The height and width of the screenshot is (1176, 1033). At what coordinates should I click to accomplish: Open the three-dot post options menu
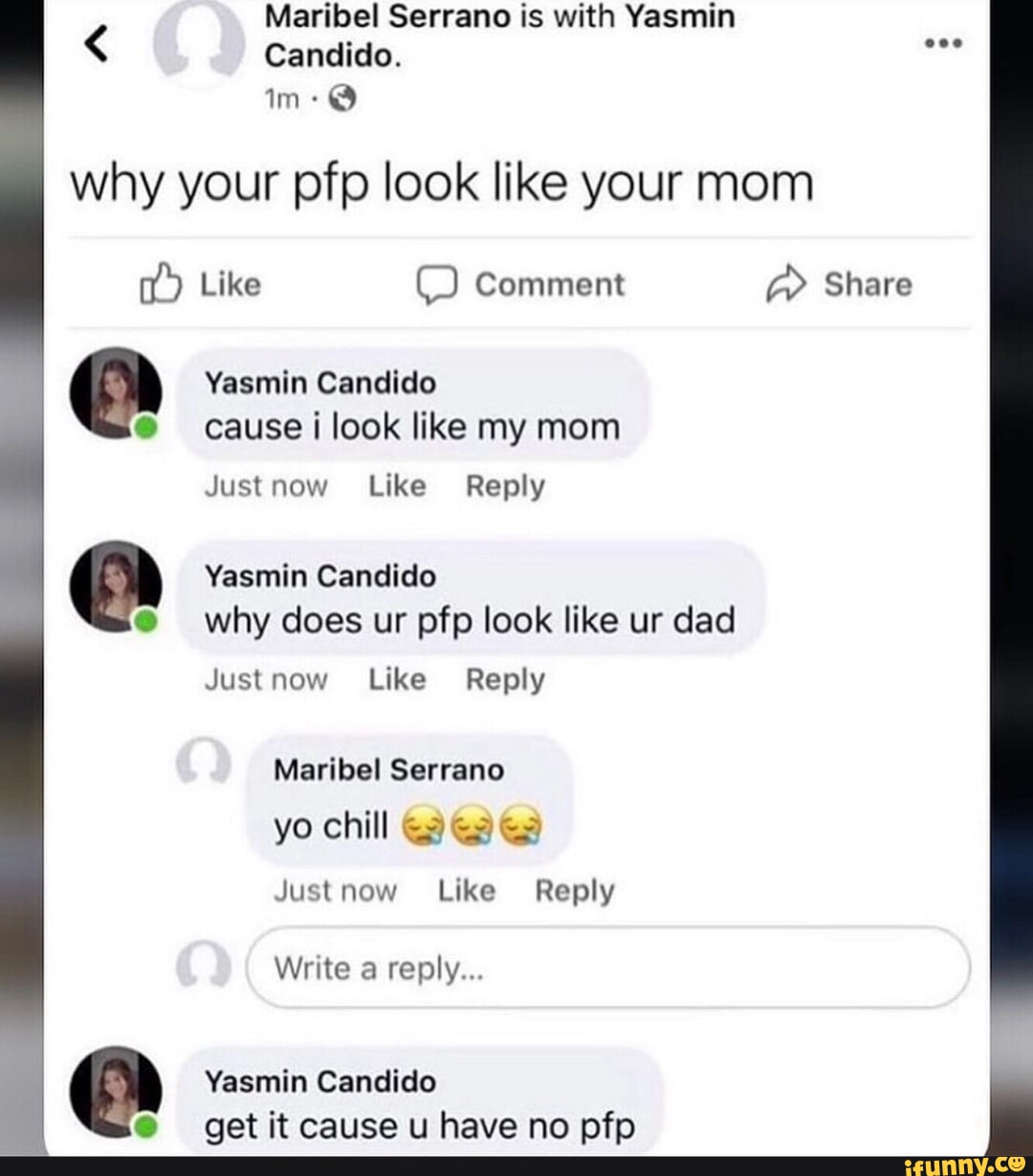pos(943,41)
